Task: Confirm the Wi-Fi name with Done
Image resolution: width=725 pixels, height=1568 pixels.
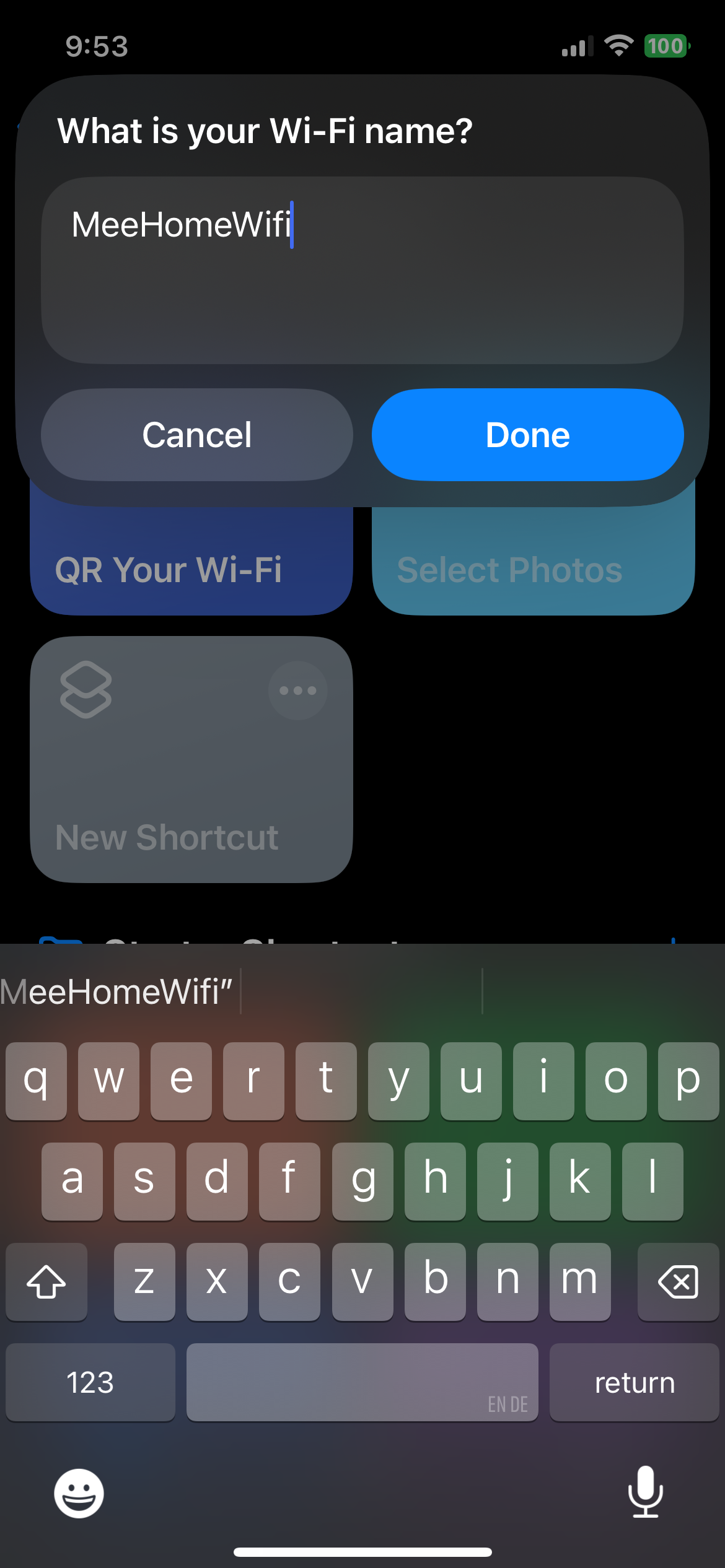Action: point(526,434)
